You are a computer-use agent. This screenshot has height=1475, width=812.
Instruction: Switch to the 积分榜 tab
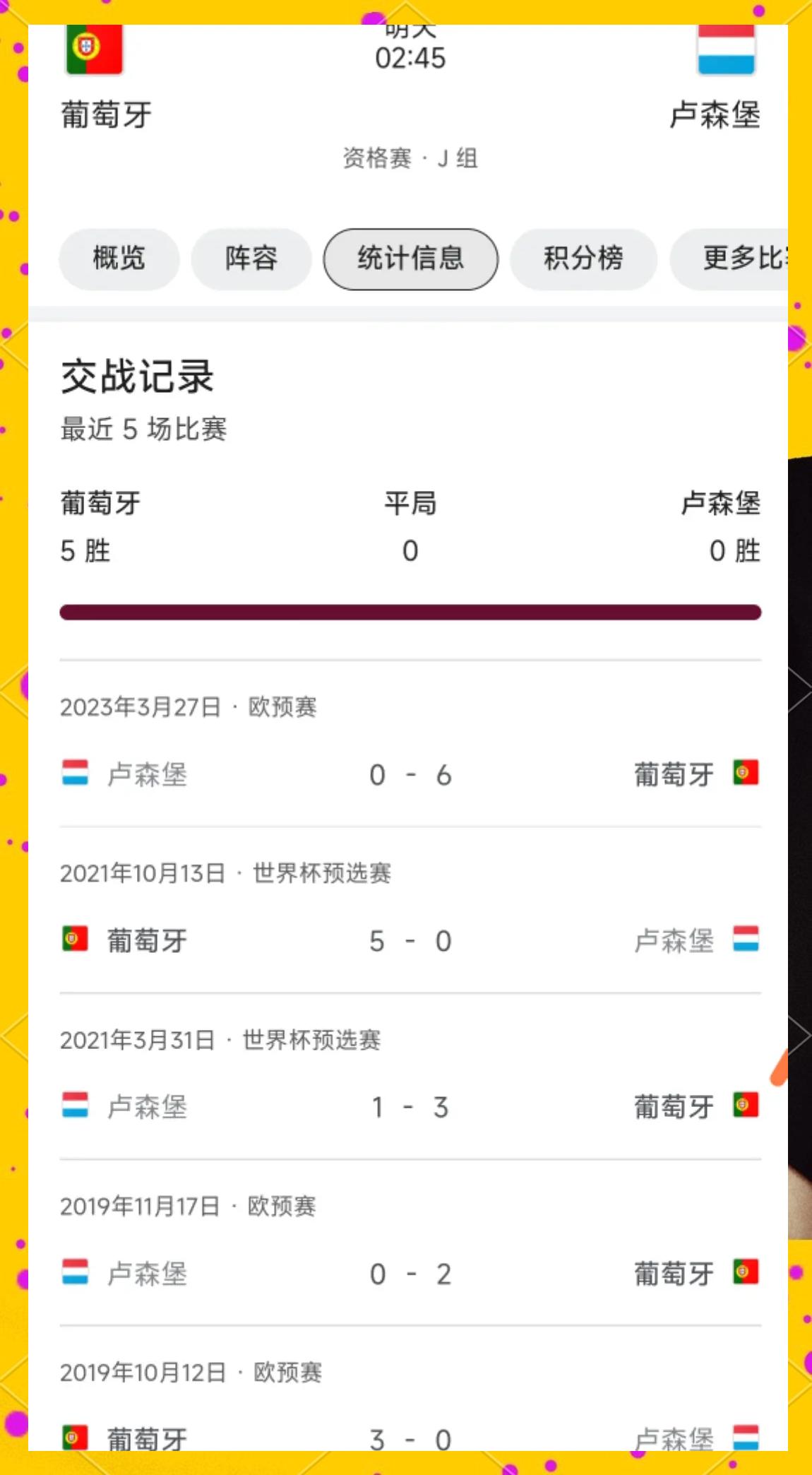pos(583,259)
